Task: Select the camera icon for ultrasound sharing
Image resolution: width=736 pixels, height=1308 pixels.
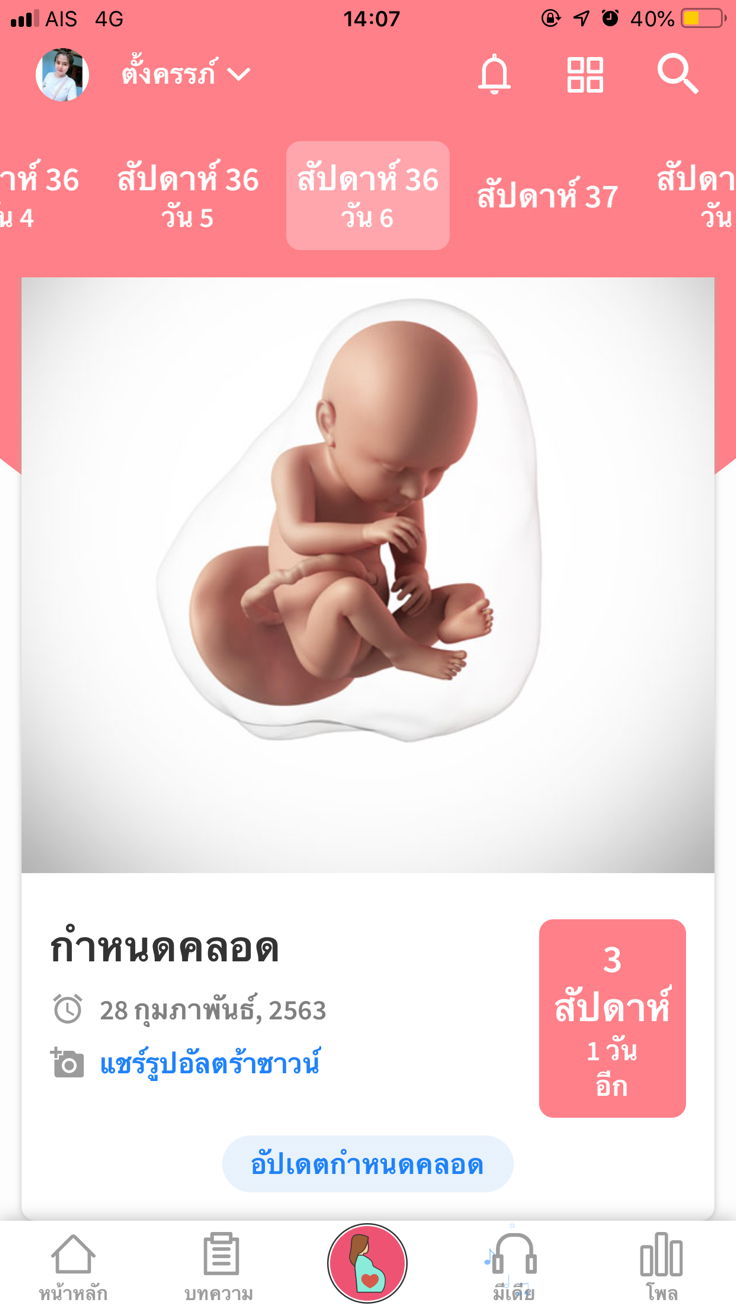Action: click(x=68, y=1064)
